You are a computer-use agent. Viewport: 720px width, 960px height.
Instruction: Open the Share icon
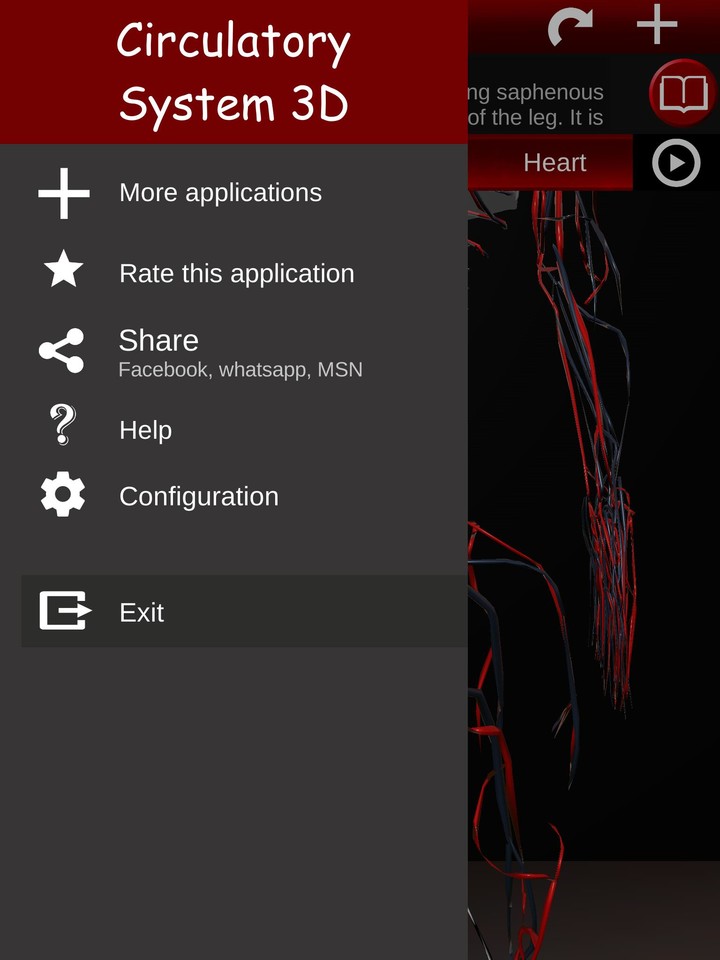pyautogui.click(x=61, y=350)
